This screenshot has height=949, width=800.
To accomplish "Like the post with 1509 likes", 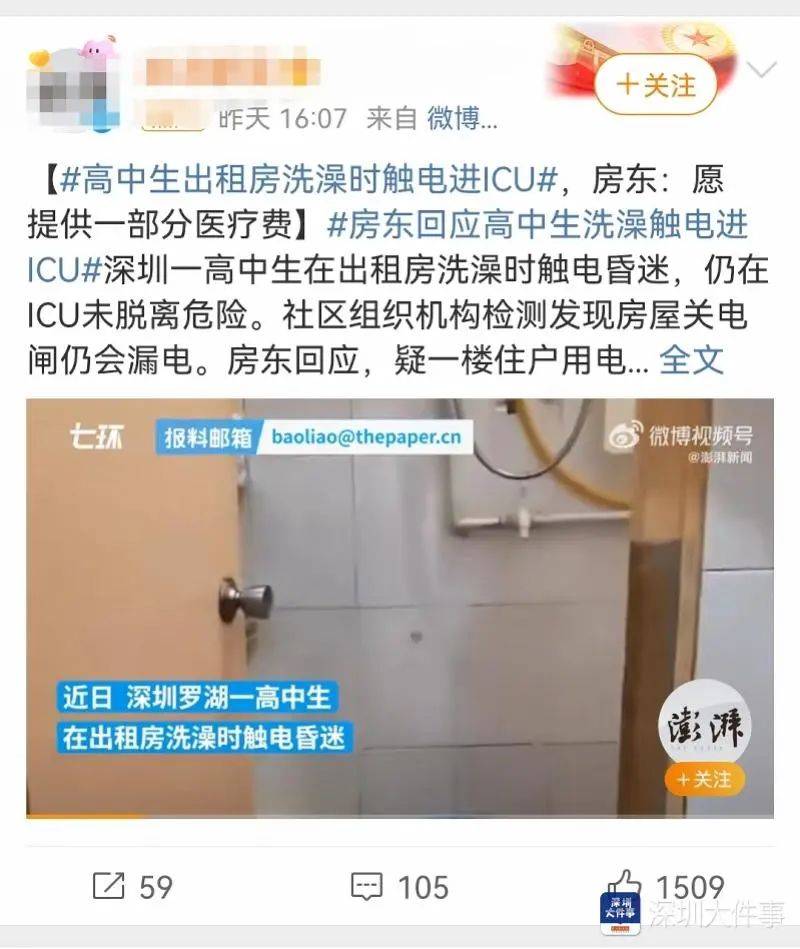I will coord(666,886).
